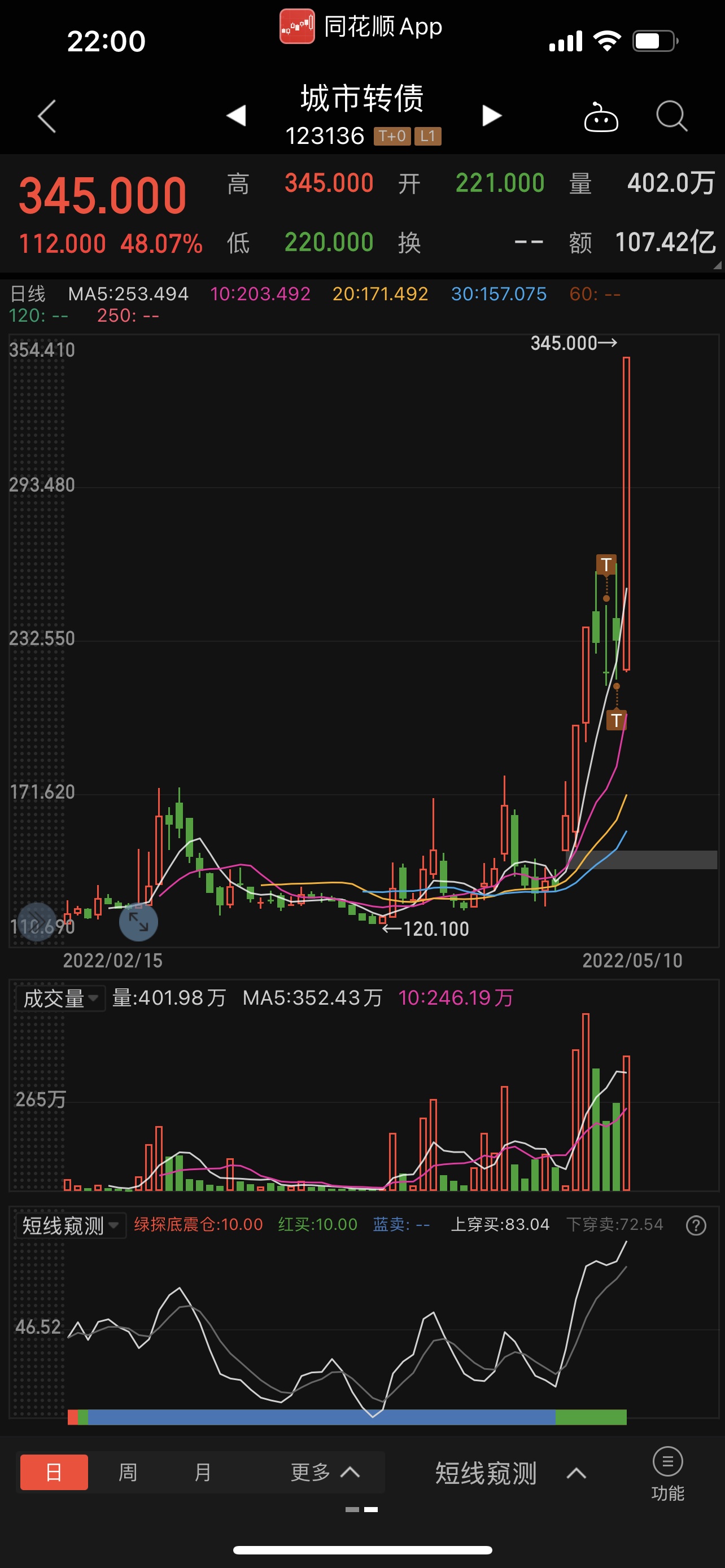Open the 功能 menu
This screenshot has height=1568, width=725.
pyautogui.click(x=668, y=1474)
